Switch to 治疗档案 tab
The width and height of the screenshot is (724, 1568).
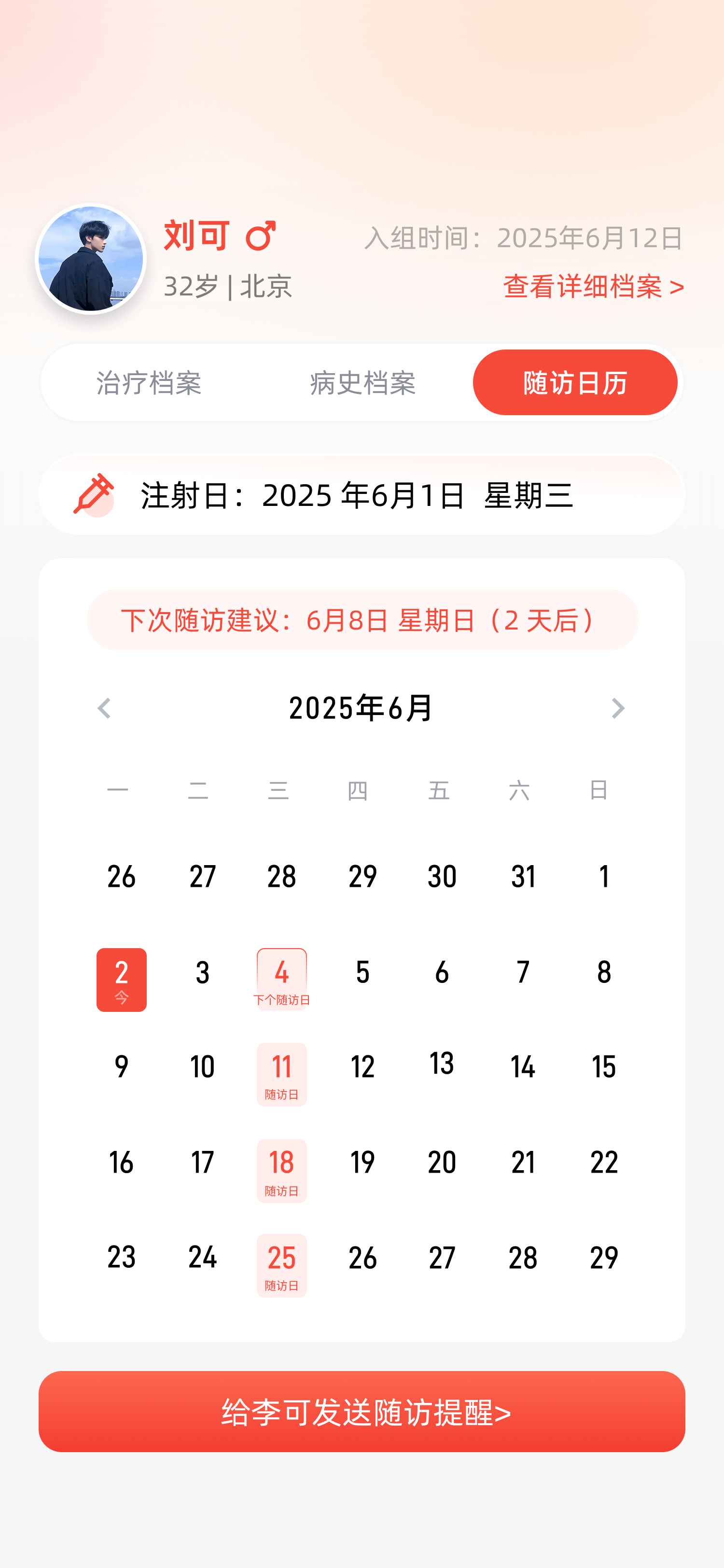tap(149, 382)
